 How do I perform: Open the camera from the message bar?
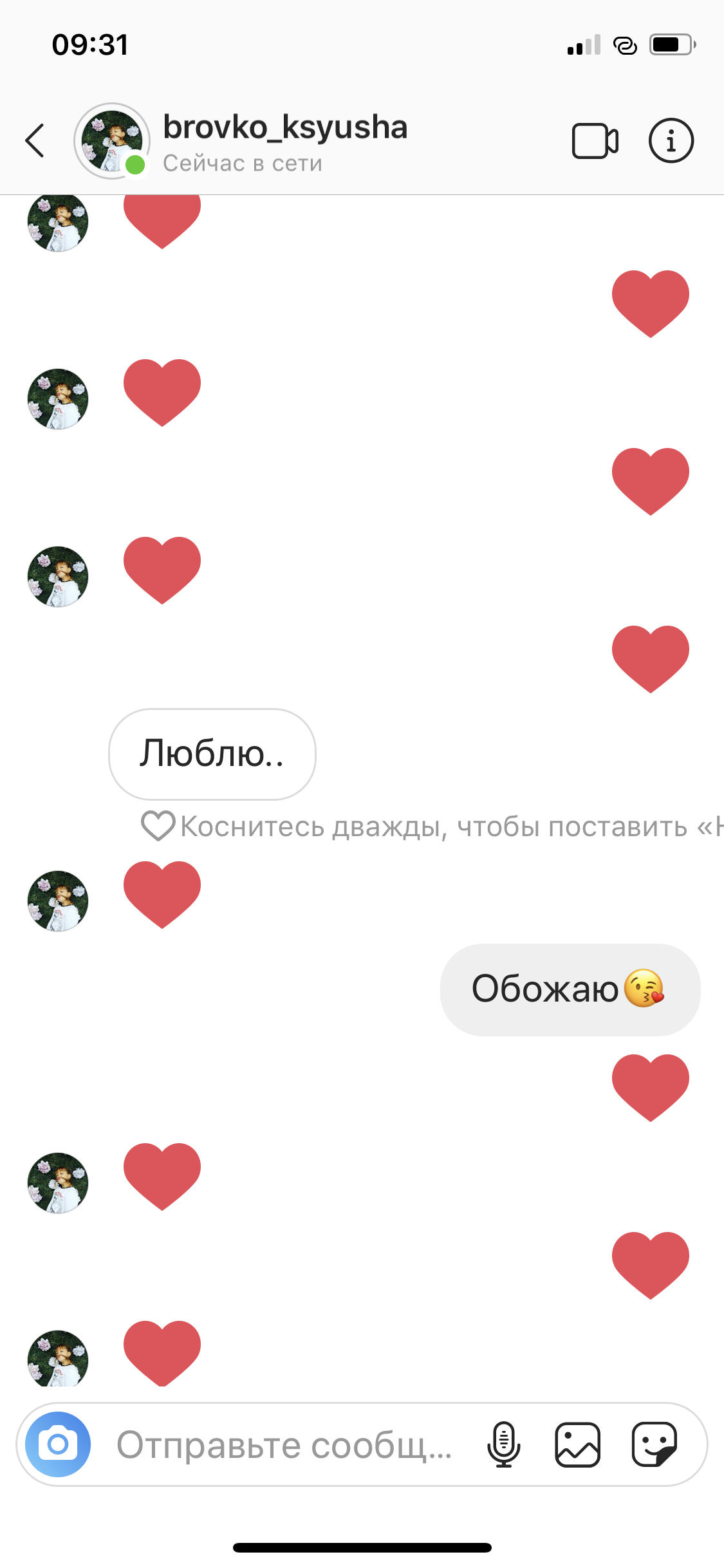58,1444
